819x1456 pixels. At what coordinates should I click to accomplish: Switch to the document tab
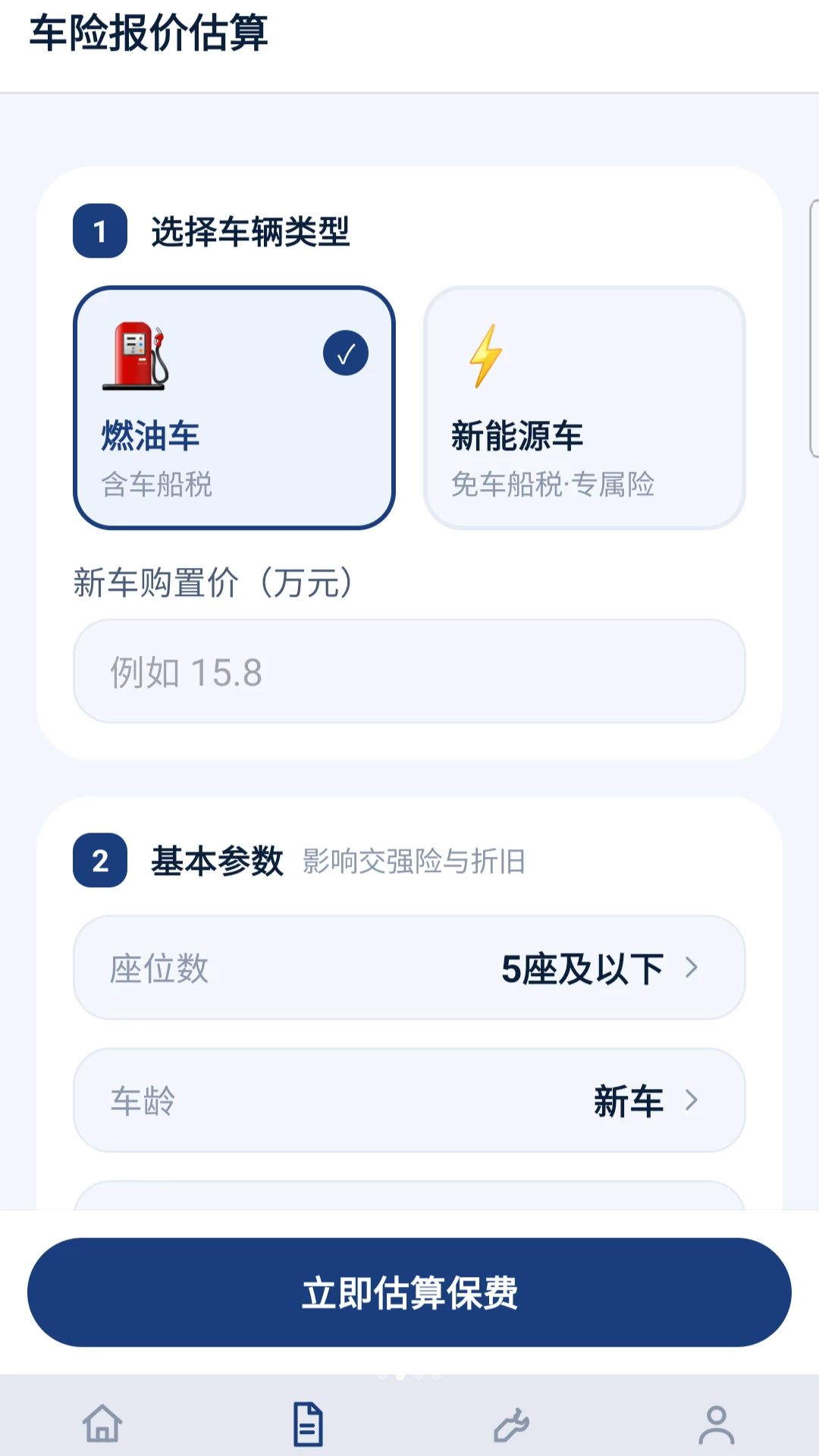click(308, 1423)
